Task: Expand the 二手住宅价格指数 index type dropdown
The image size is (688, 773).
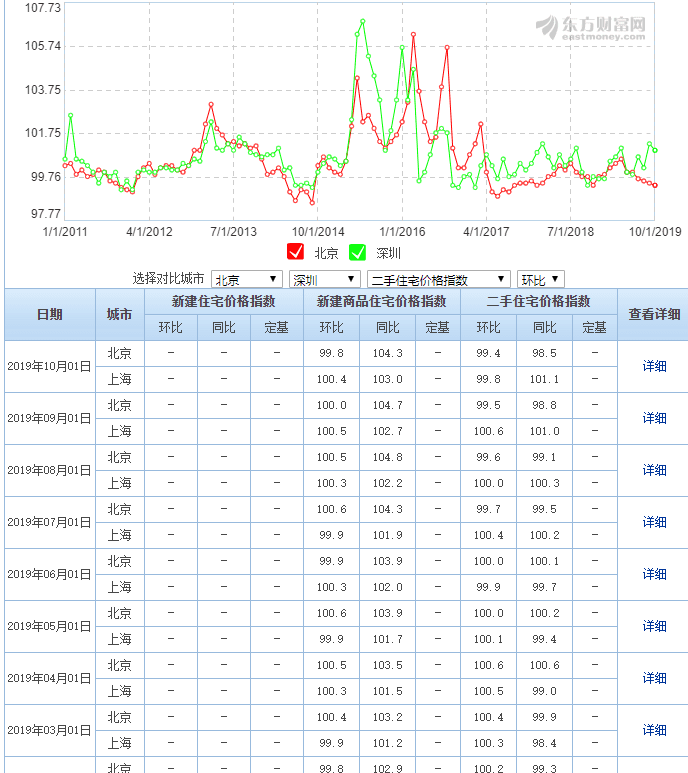Action: click(439, 279)
